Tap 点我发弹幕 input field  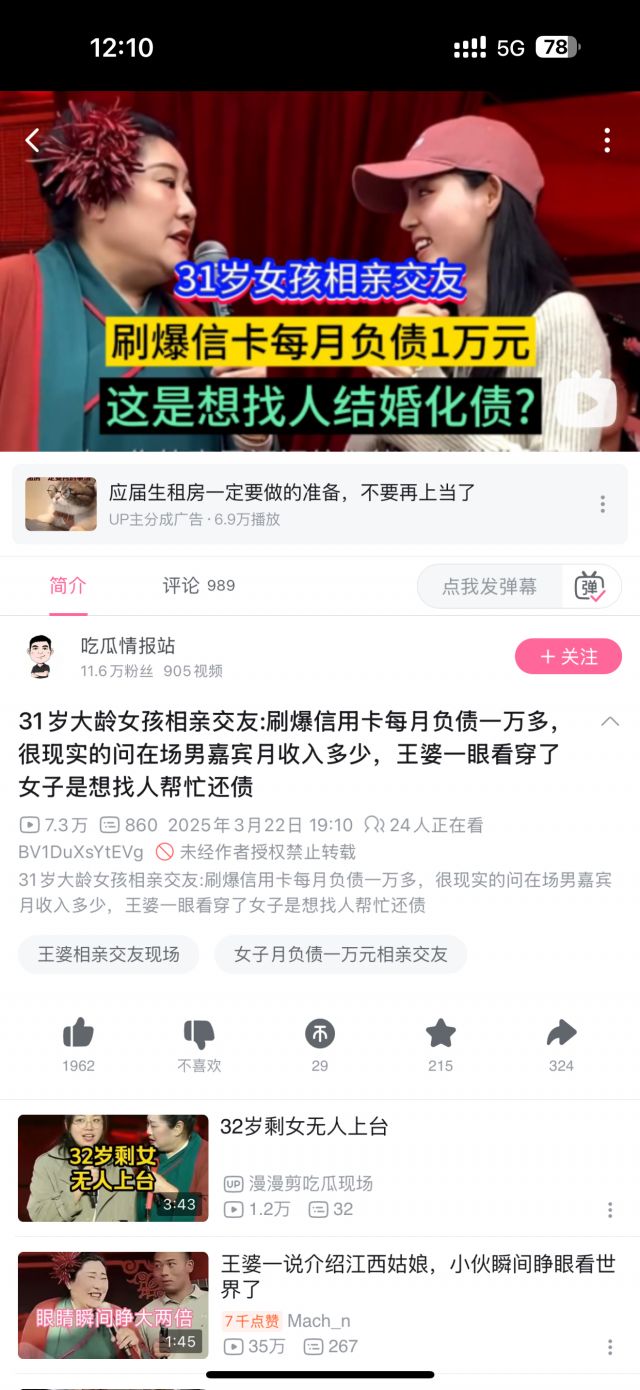pos(488,587)
